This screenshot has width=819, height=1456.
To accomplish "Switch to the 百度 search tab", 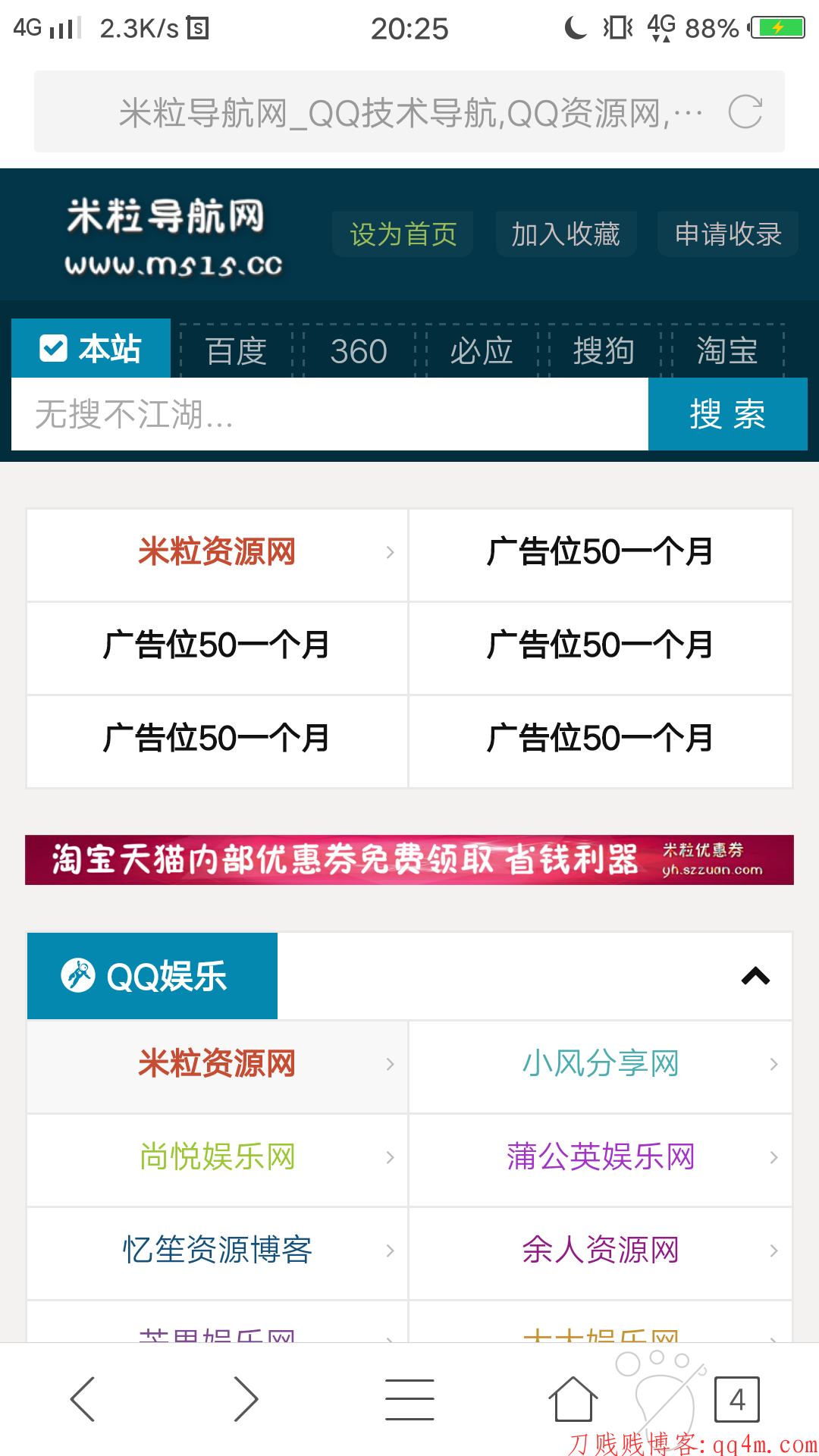I will [x=235, y=350].
